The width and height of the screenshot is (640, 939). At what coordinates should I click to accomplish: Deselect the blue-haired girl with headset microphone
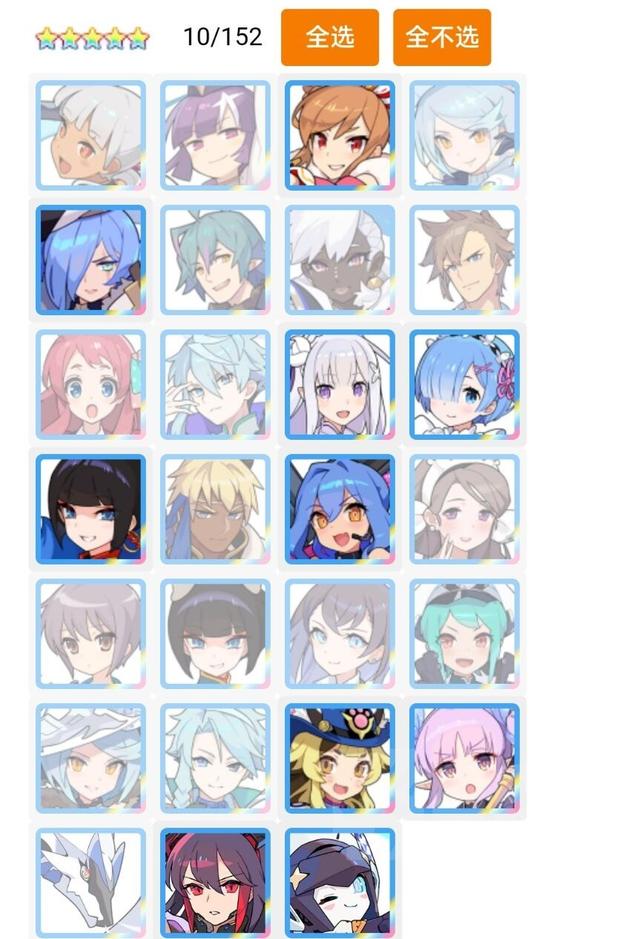[340, 510]
